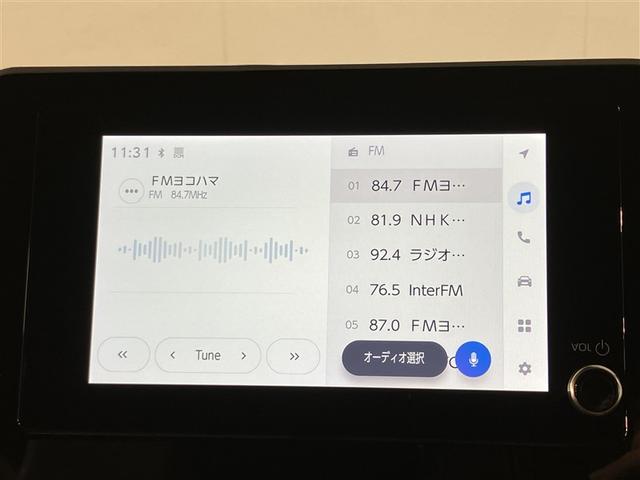Screen dimensions: 640x480
Task: Switch to the music audio tab
Action: [x=523, y=197]
